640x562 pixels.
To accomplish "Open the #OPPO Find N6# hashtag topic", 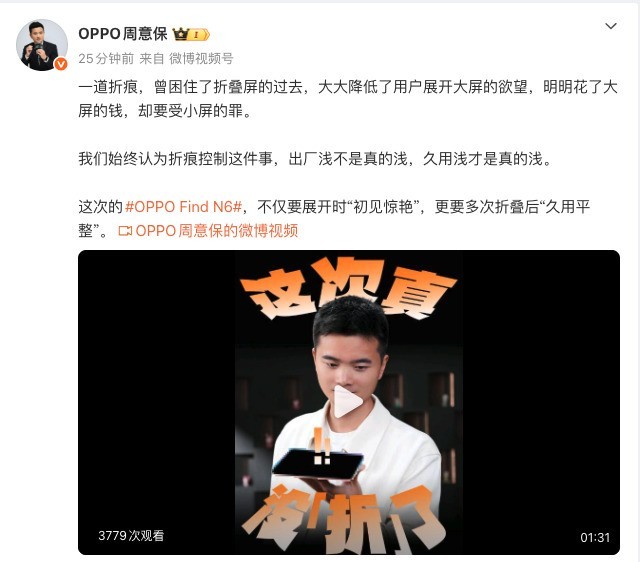I will pyautogui.click(x=184, y=206).
